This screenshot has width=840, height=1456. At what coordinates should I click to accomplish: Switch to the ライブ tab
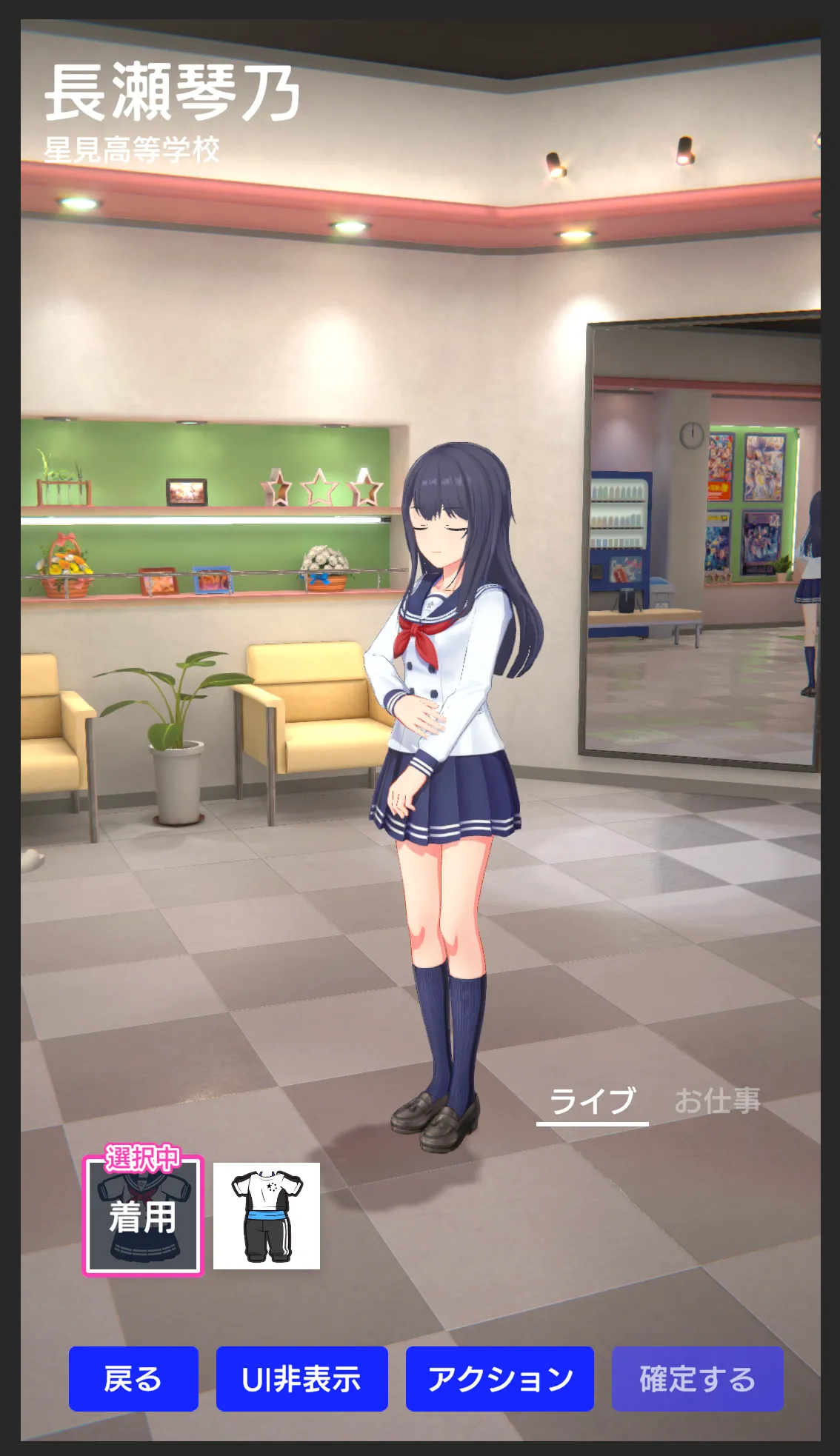tap(593, 1101)
